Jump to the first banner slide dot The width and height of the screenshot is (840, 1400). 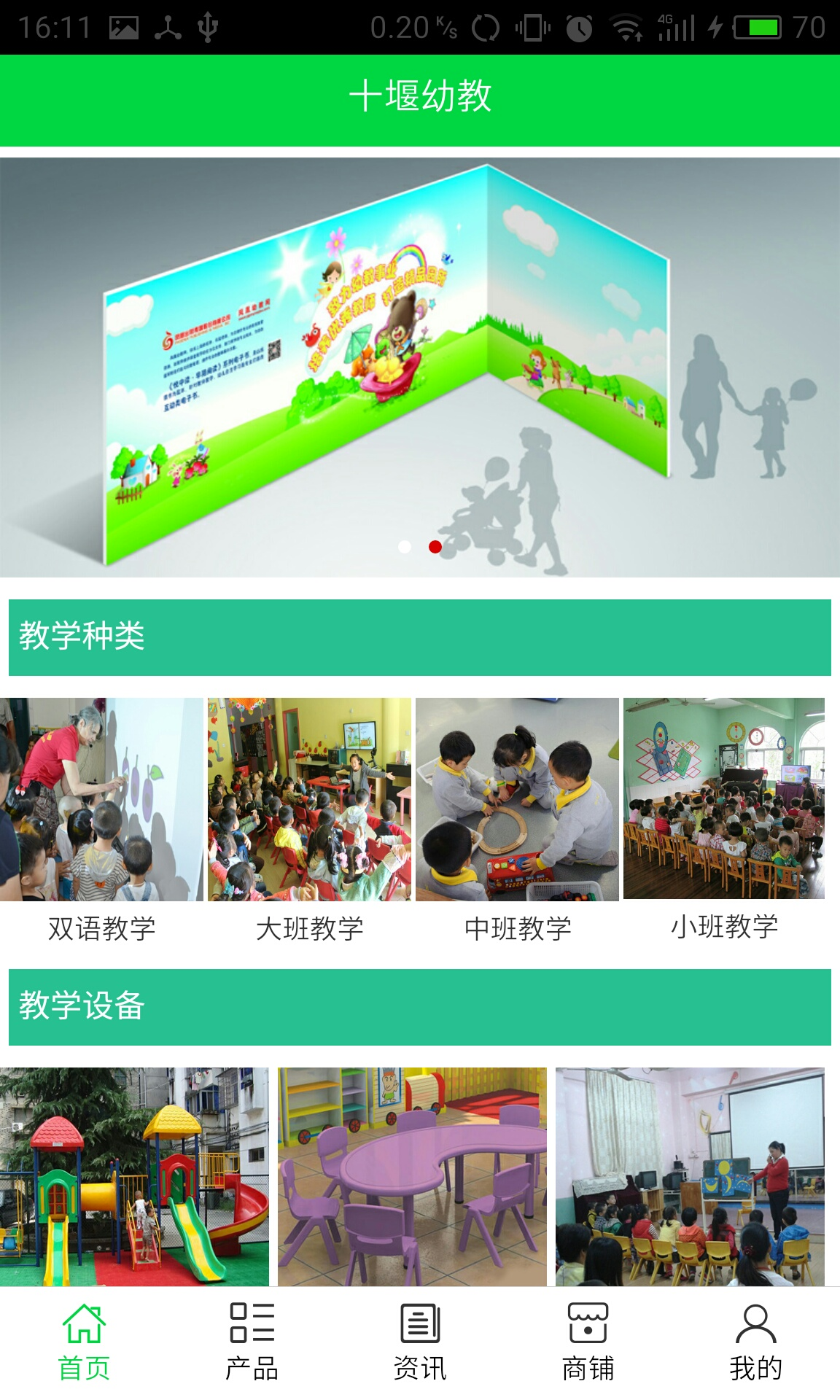(405, 547)
